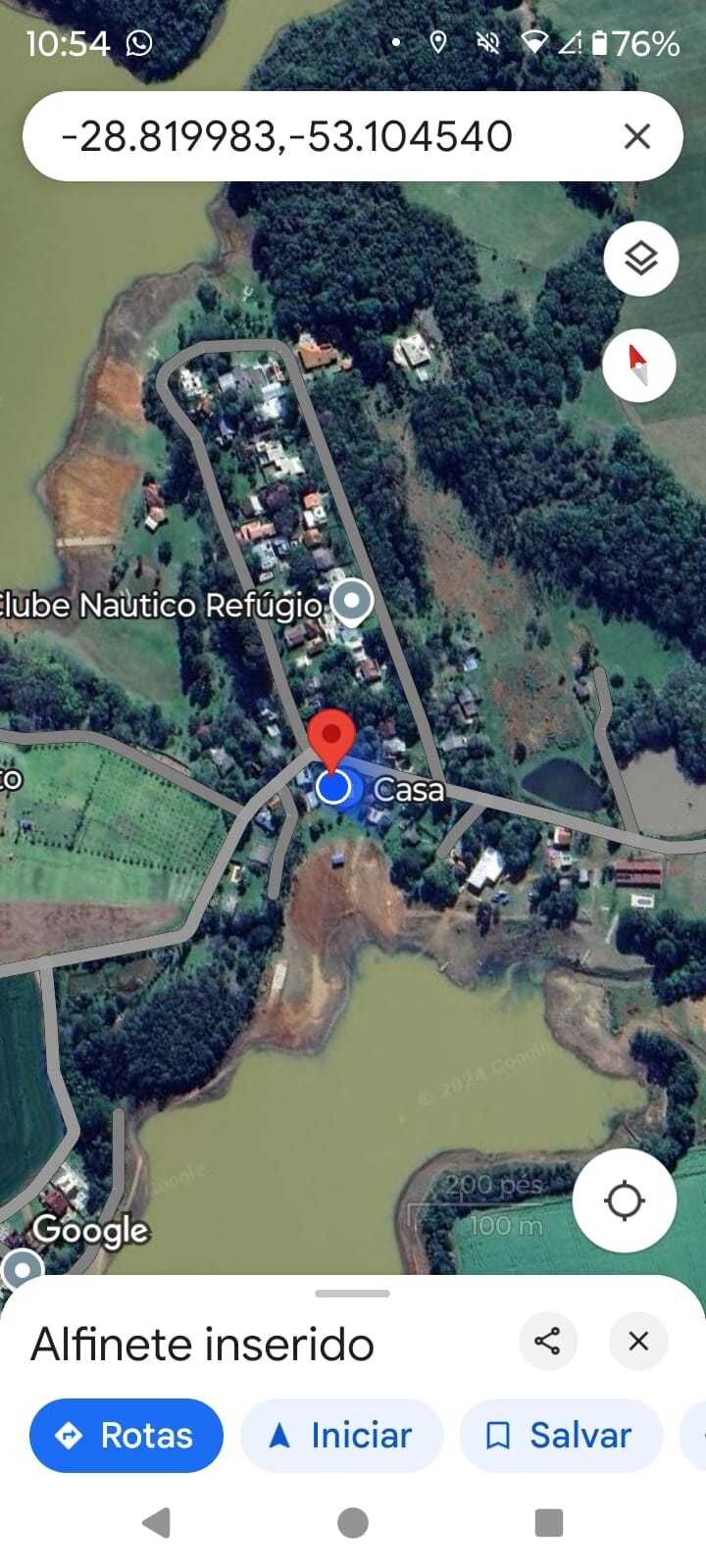The height and width of the screenshot is (1568, 706).
Task: Open the map layers selector
Action: pyautogui.click(x=641, y=260)
